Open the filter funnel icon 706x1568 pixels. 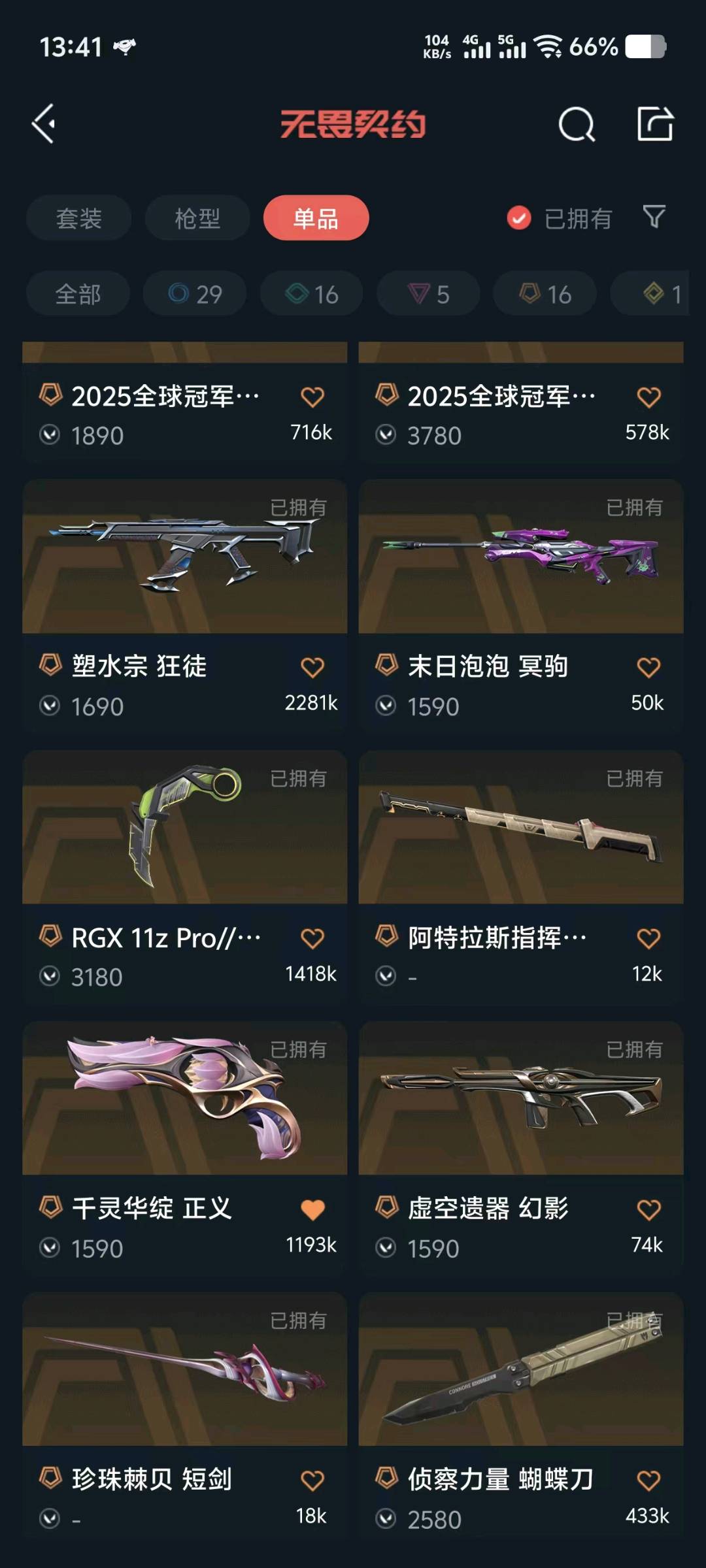pos(654,217)
